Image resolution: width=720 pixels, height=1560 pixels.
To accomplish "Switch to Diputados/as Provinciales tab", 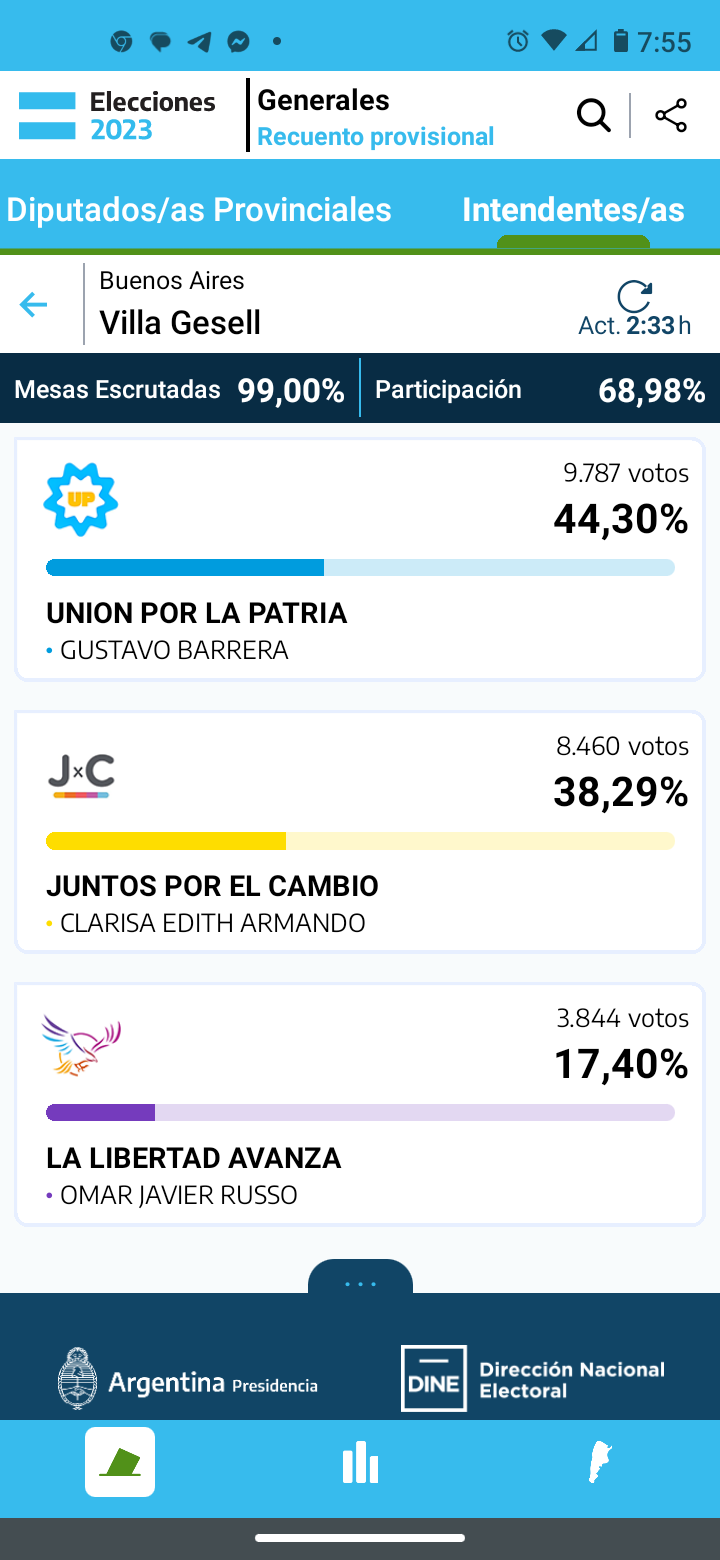I will (199, 210).
